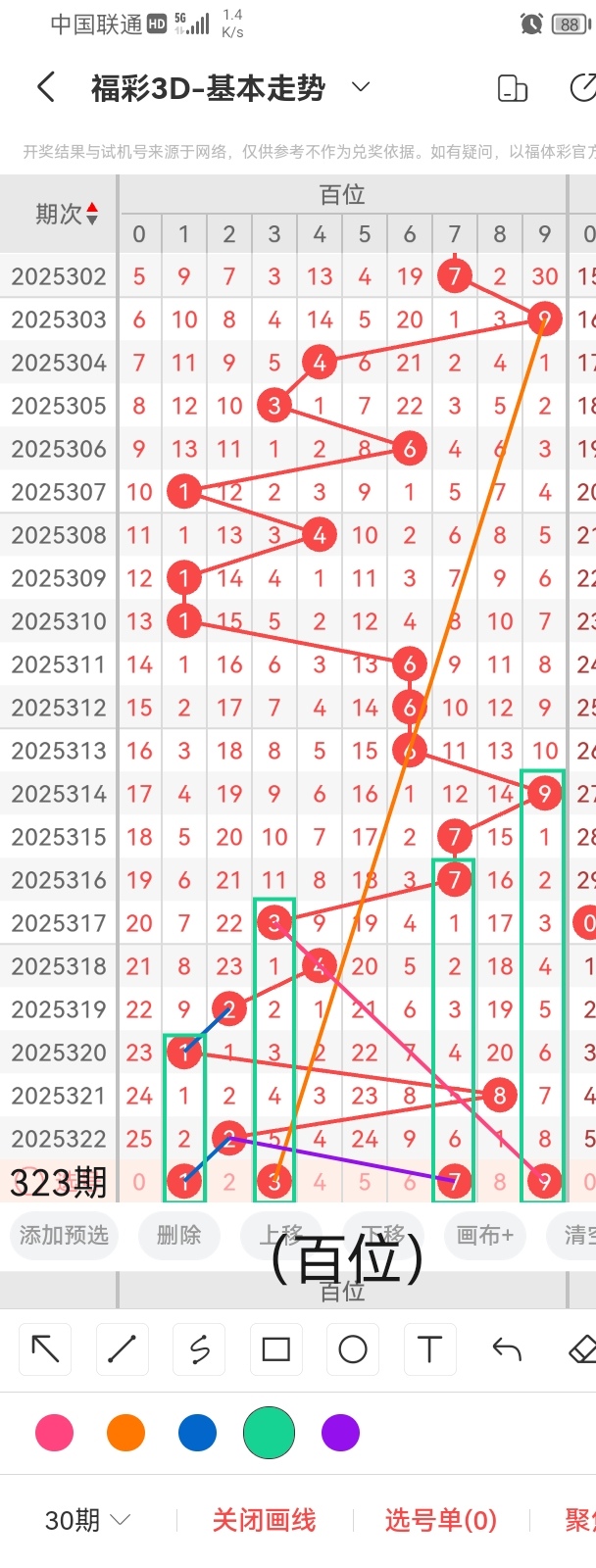596x1568 pixels.
Task: Open 选号单(0) number selection list
Action: (x=440, y=1520)
